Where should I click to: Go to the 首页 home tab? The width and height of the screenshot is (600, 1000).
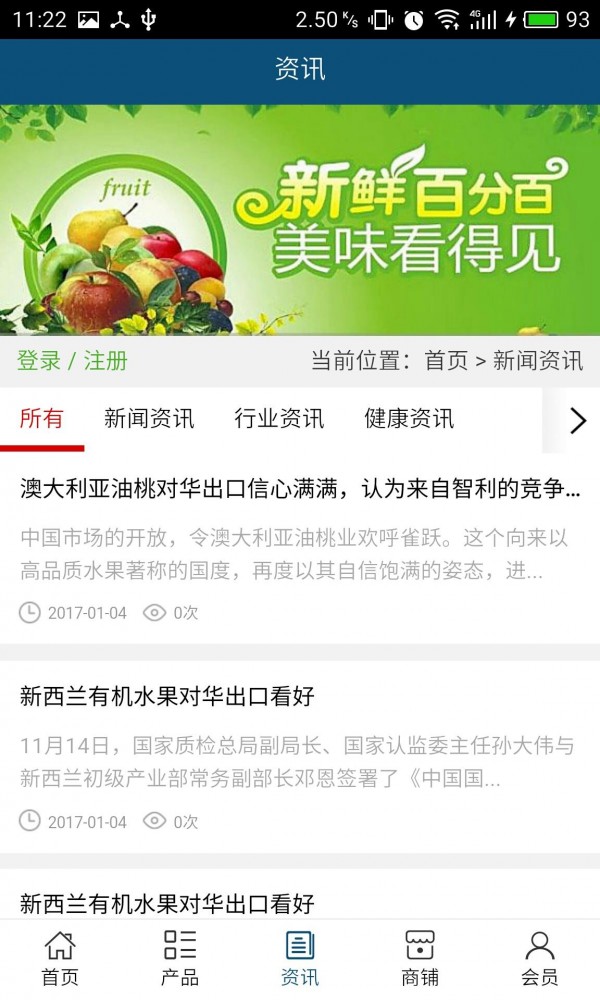60,959
